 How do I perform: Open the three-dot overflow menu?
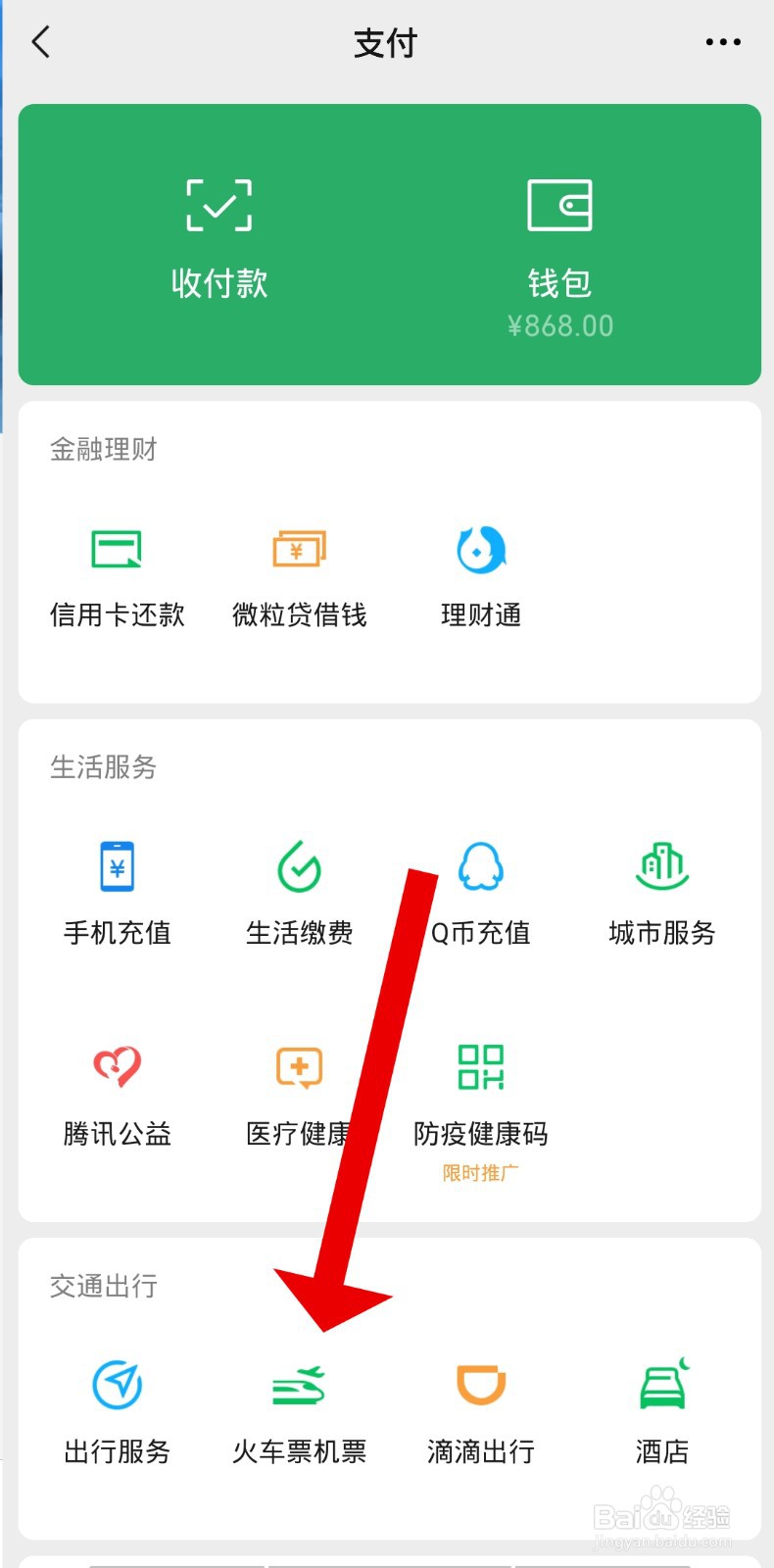pos(722,41)
